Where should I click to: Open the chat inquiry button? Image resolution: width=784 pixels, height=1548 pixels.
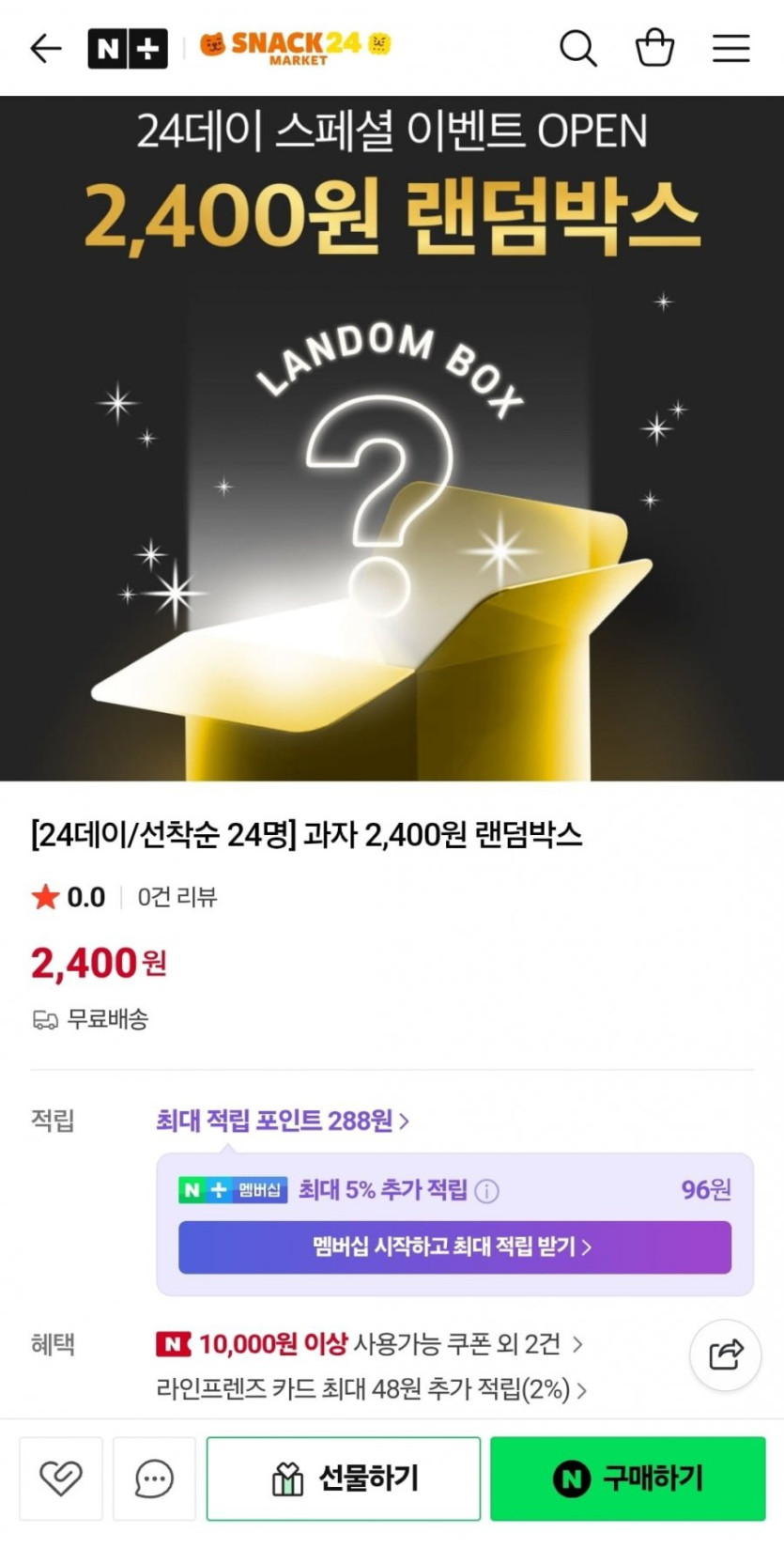[154, 1478]
